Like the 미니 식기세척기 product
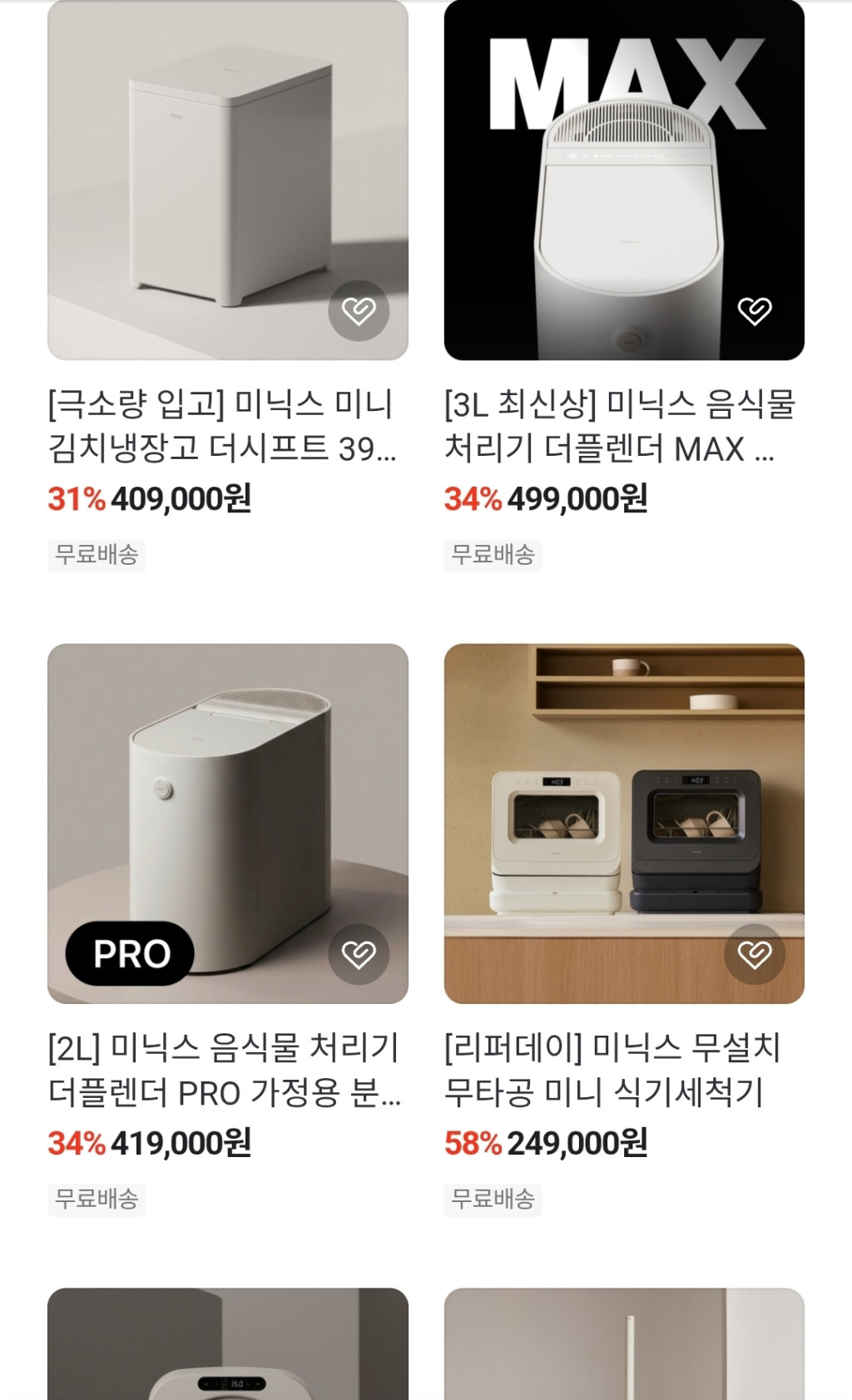852x1400 pixels. tap(755, 954)
